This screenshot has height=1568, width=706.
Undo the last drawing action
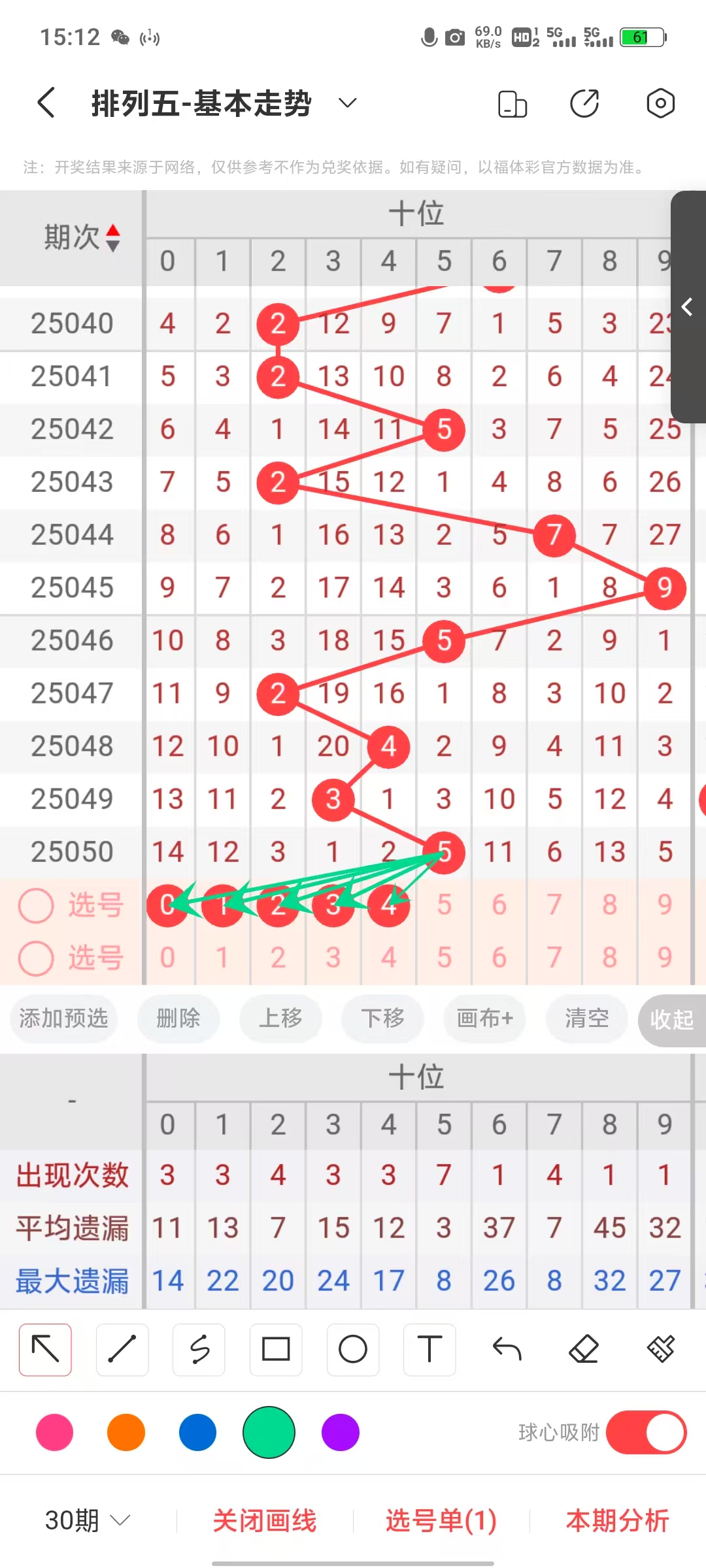tap(507, 1349)
